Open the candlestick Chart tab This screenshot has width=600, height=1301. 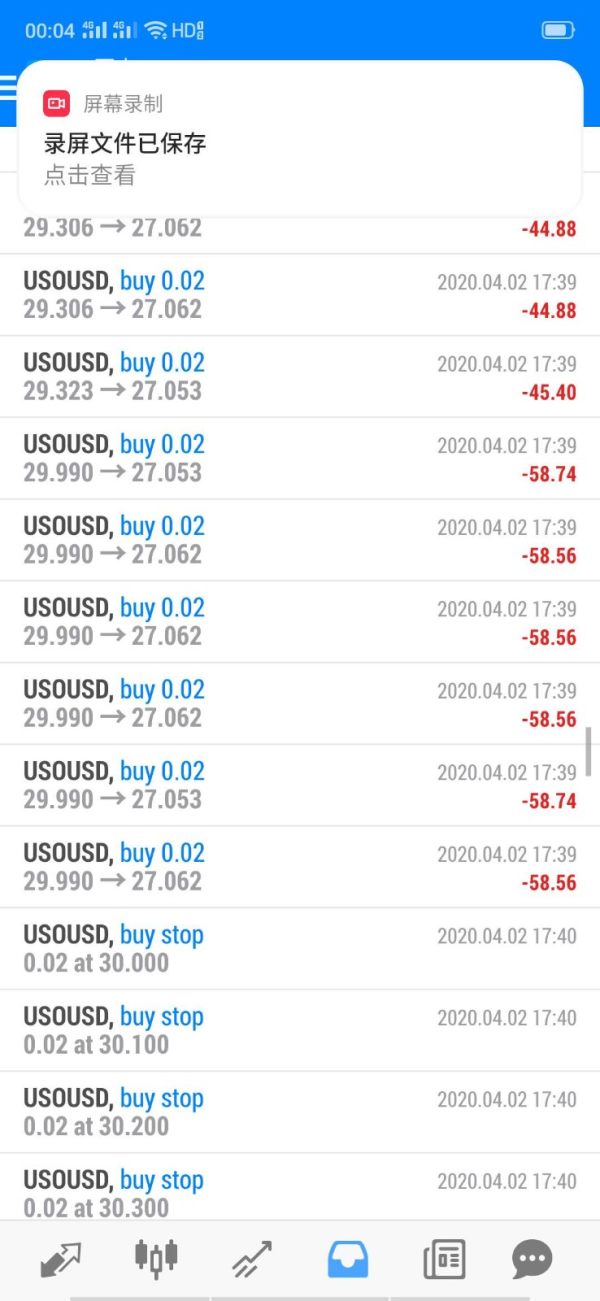click(x=156, y=1258)
